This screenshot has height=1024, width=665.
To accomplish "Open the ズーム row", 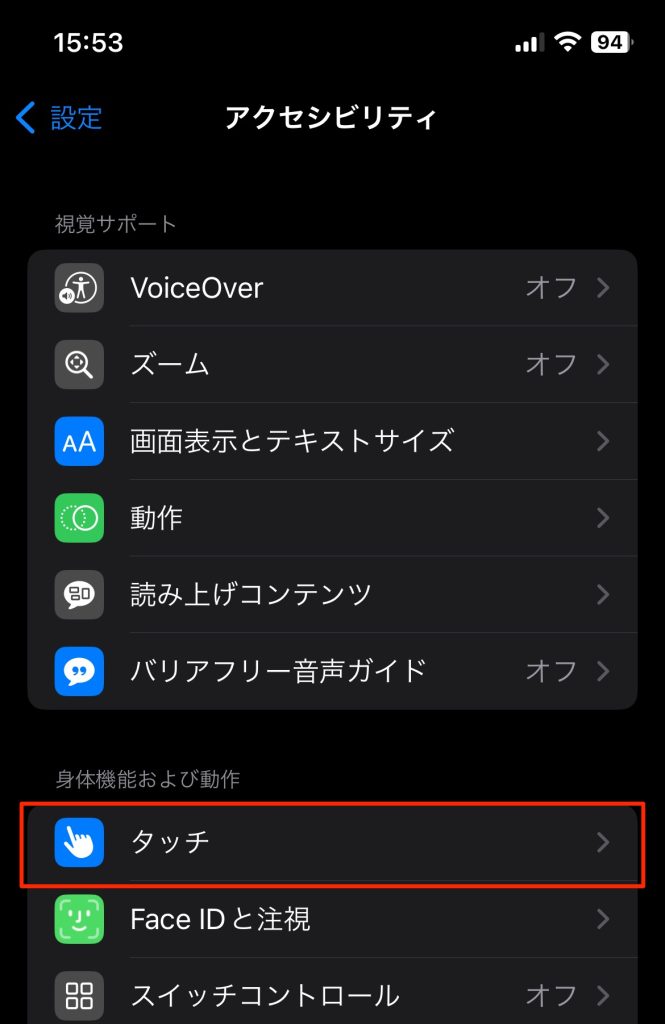I will (x=332, y=364).
